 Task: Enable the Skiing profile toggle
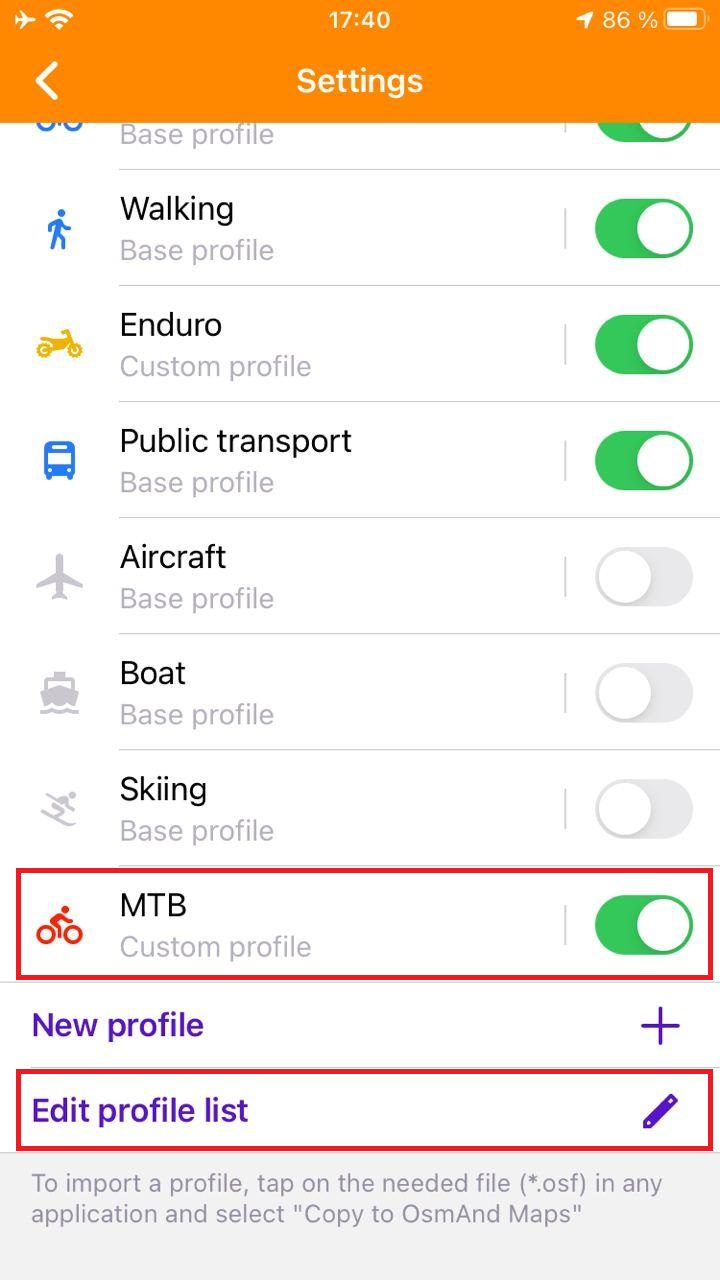pyautogui.click(x=643, y=808)
